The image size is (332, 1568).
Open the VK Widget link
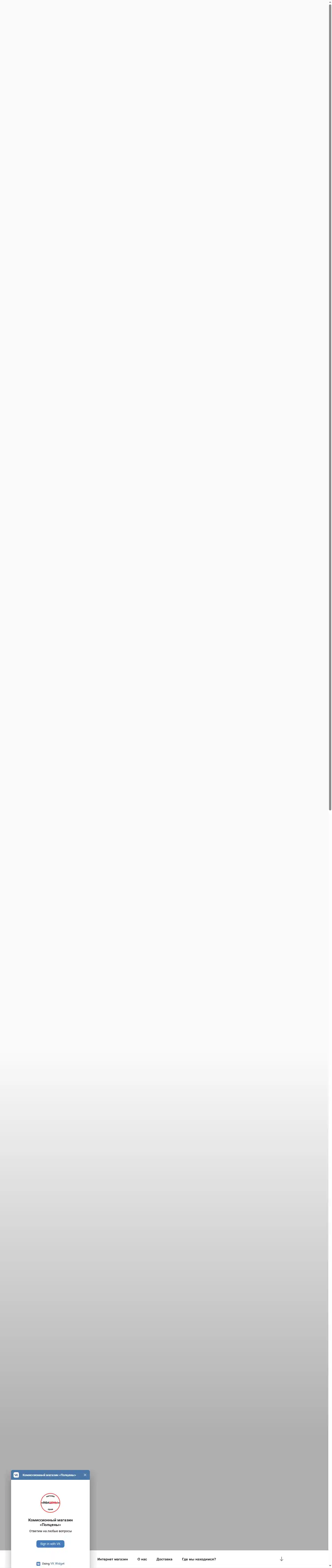(57, 1563)
